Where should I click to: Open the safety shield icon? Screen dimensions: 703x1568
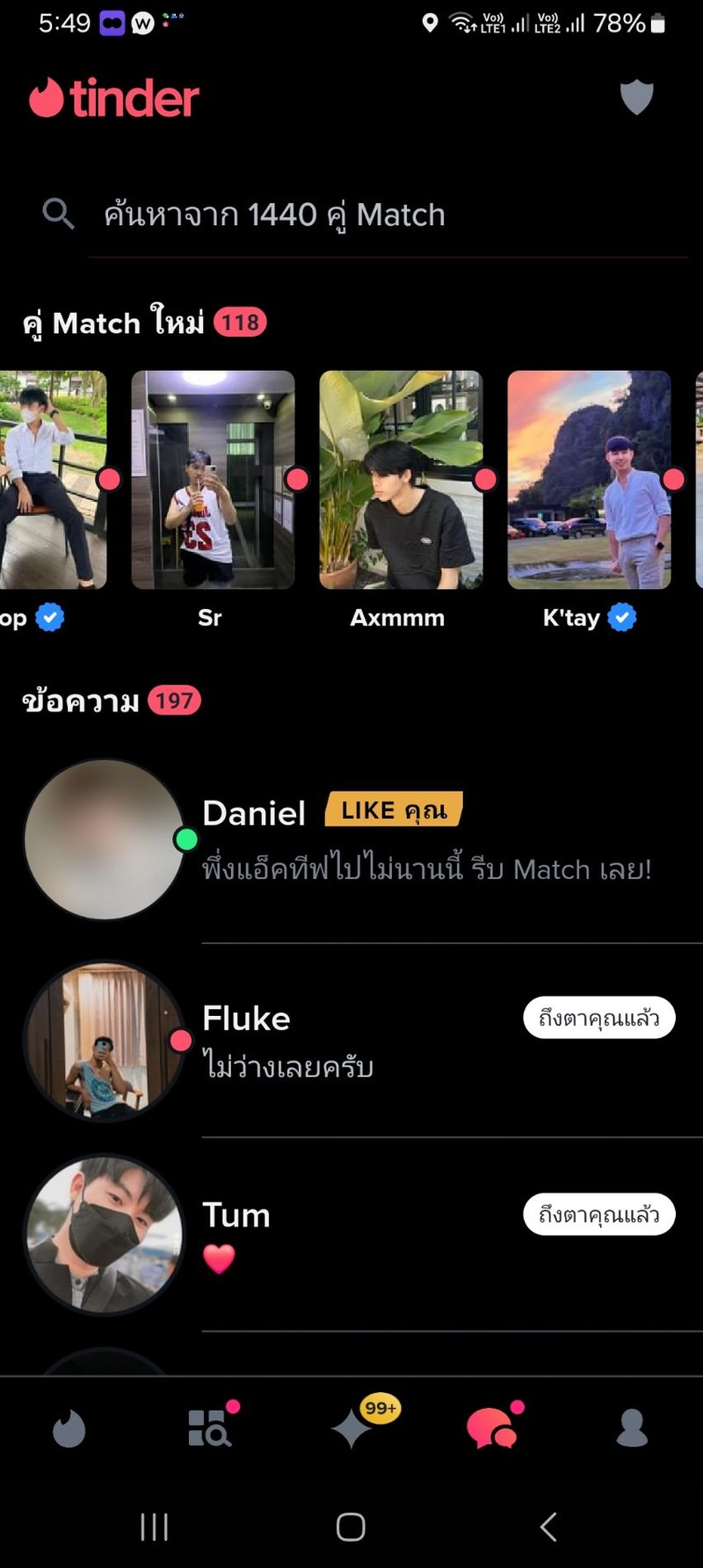[636, 97]
